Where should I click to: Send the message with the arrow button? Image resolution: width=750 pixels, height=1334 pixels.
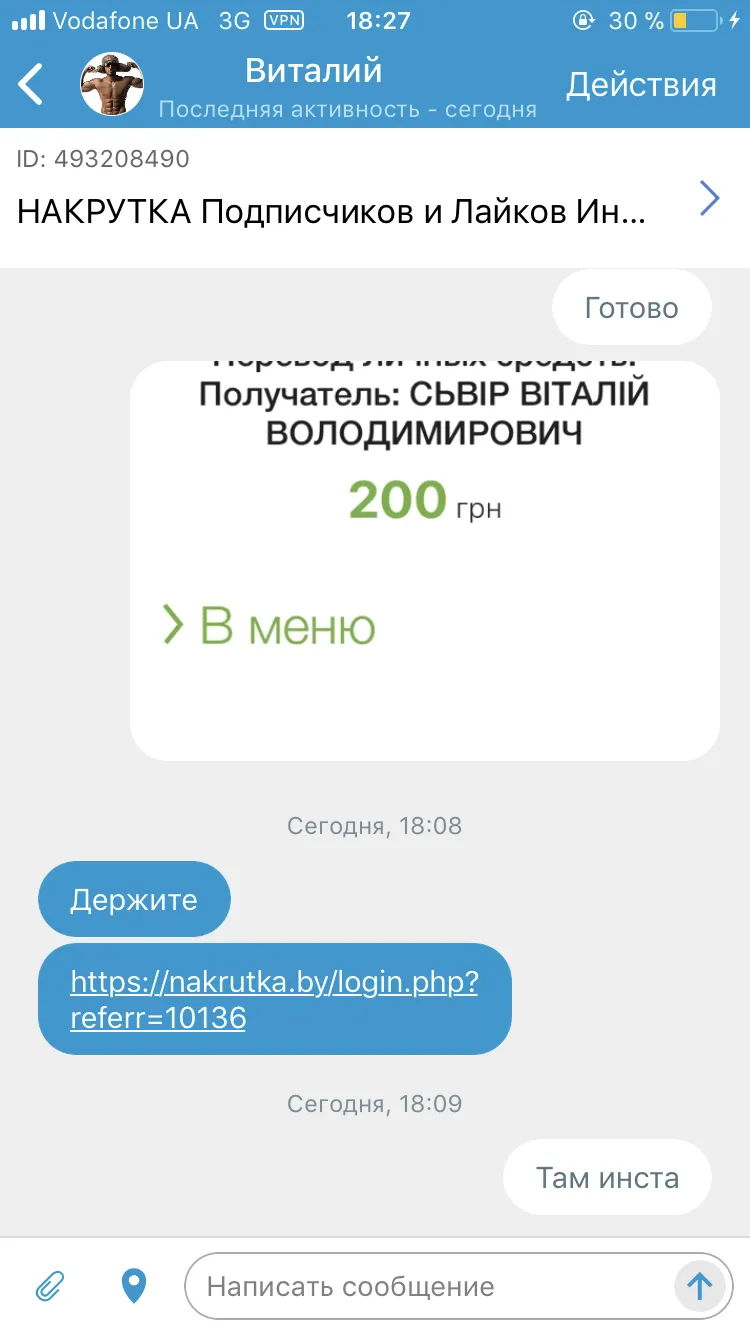pyautogui.click(x=699, y=1286)
